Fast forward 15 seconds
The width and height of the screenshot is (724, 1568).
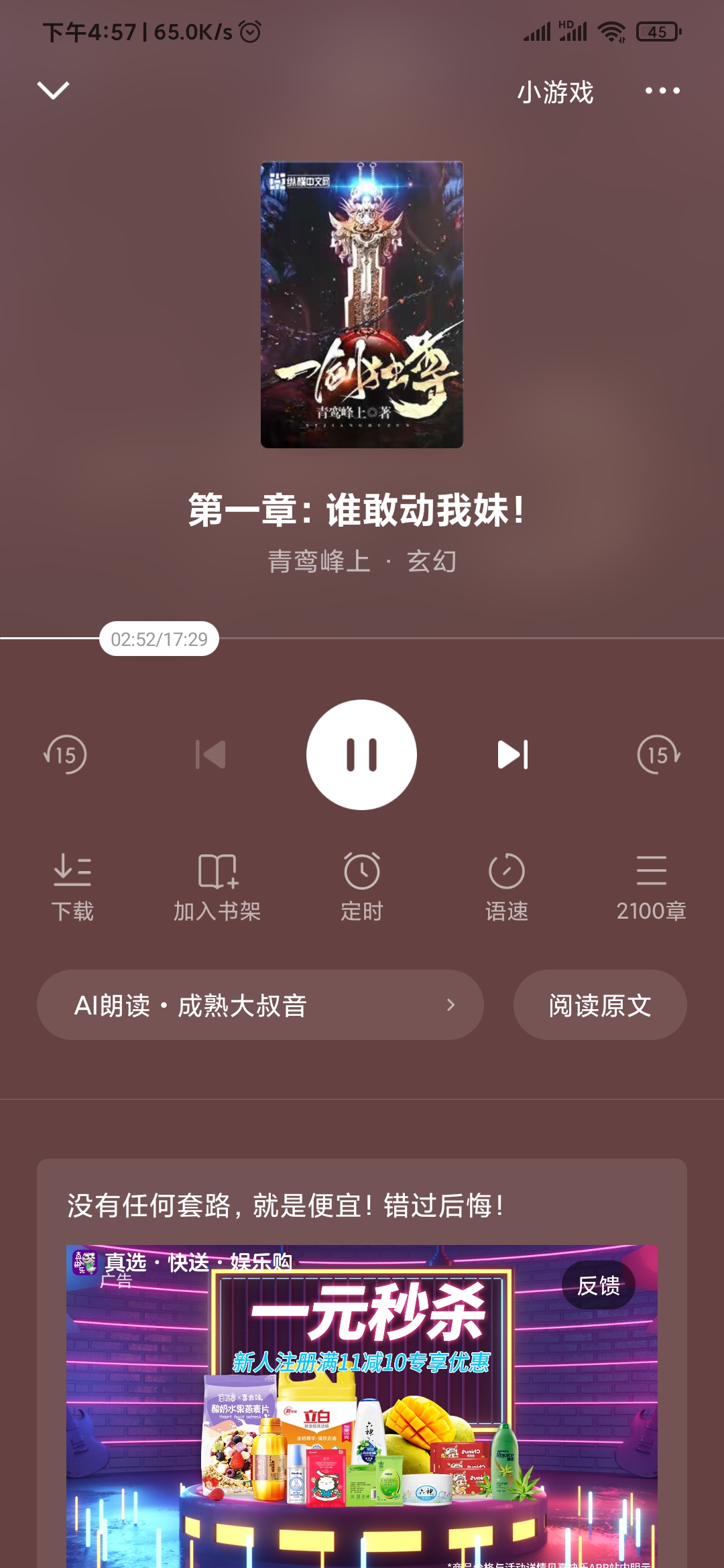(658, 755)
